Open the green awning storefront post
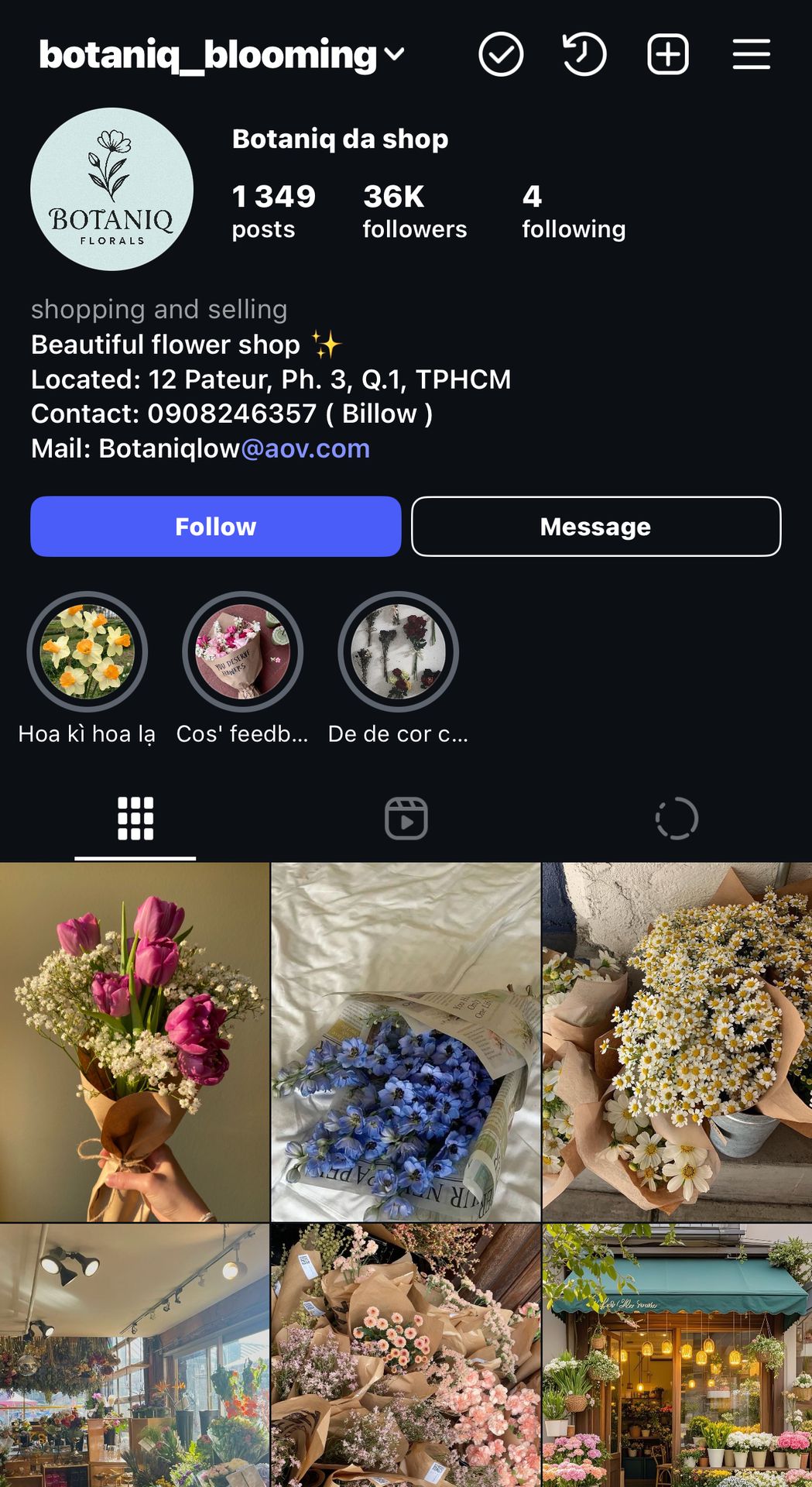 (x=677, y=1355)
